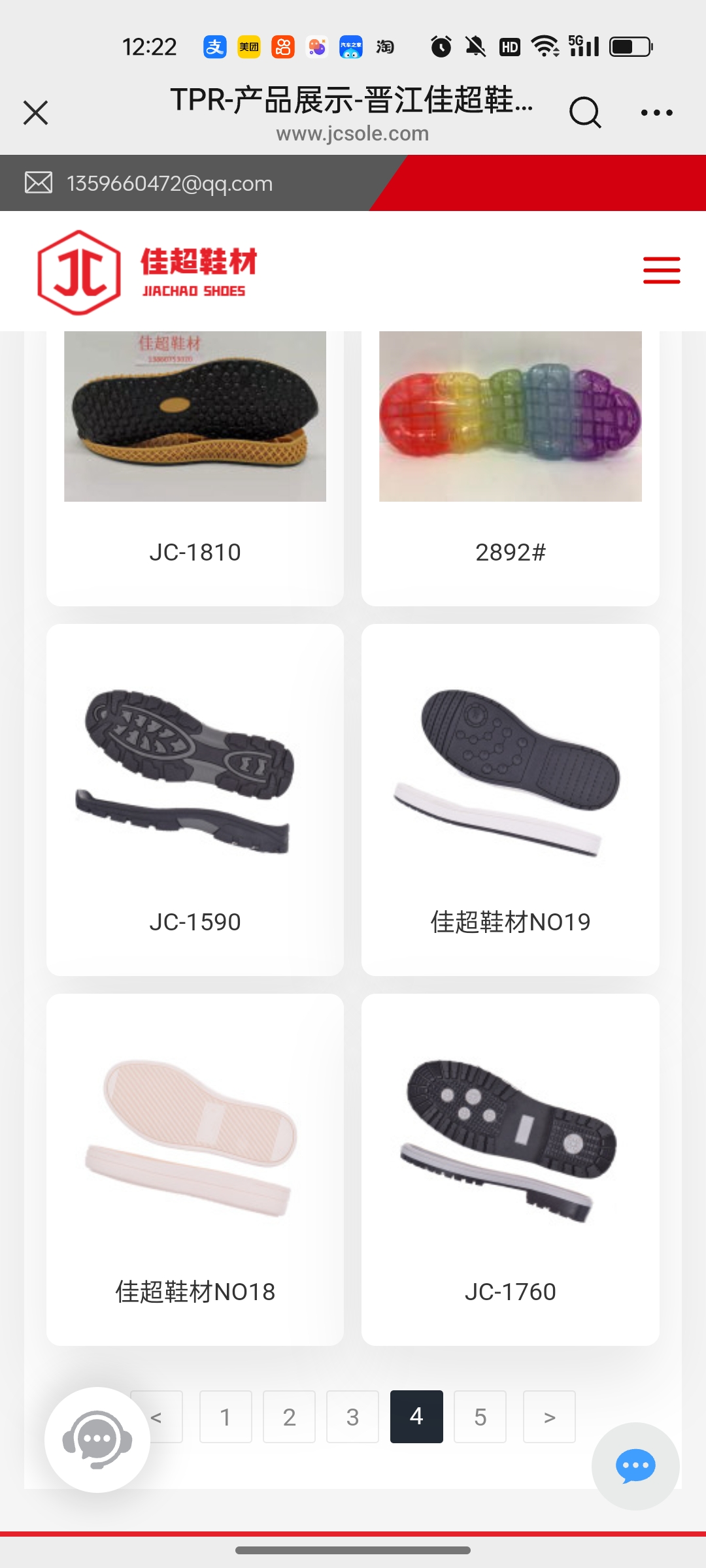Screen dimensions: 706x1568
Task: Open the customer service headset chat
Action: pyautogui.click(x=97, y=1440)
